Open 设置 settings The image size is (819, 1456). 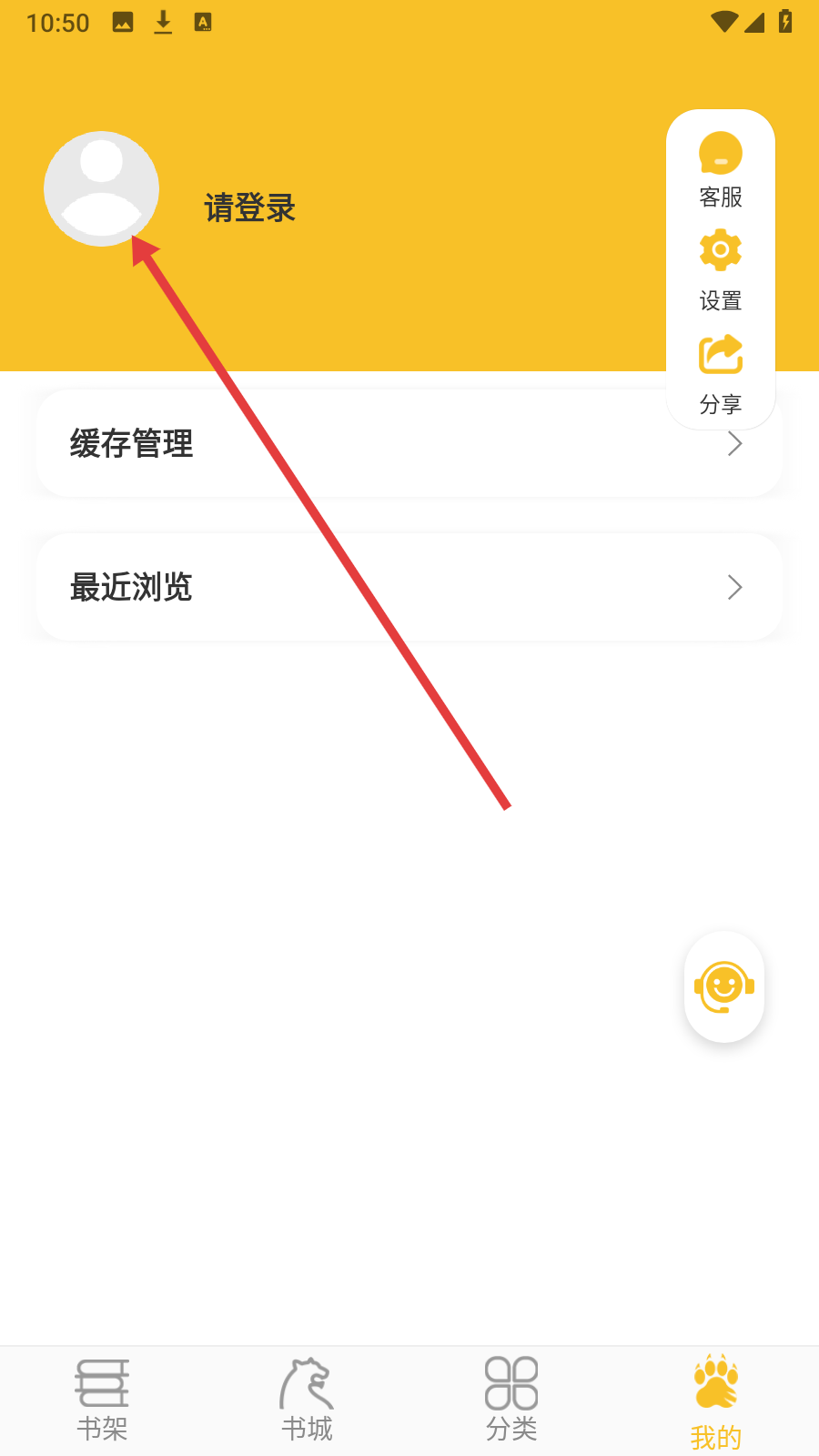[x=721, y=271]
